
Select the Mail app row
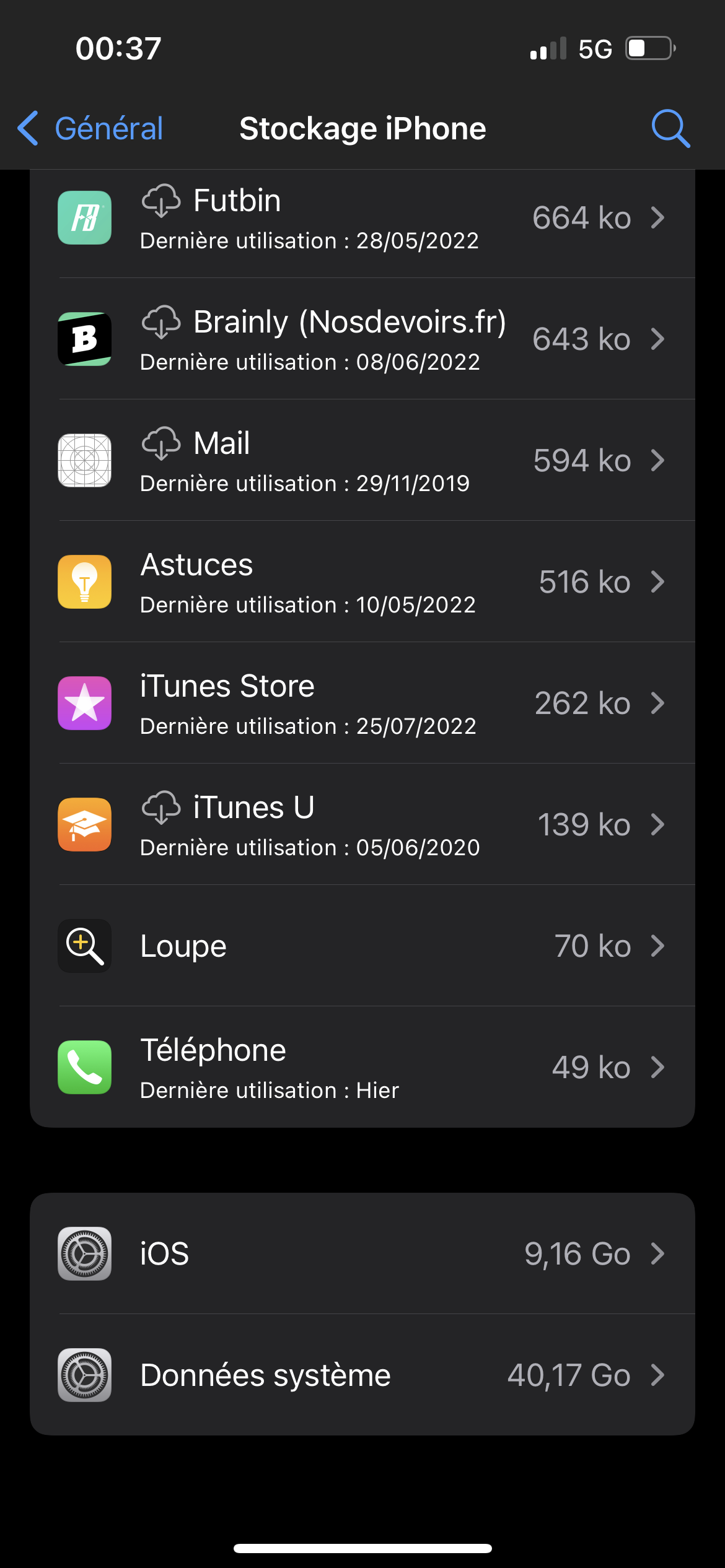tap(362, 461)
